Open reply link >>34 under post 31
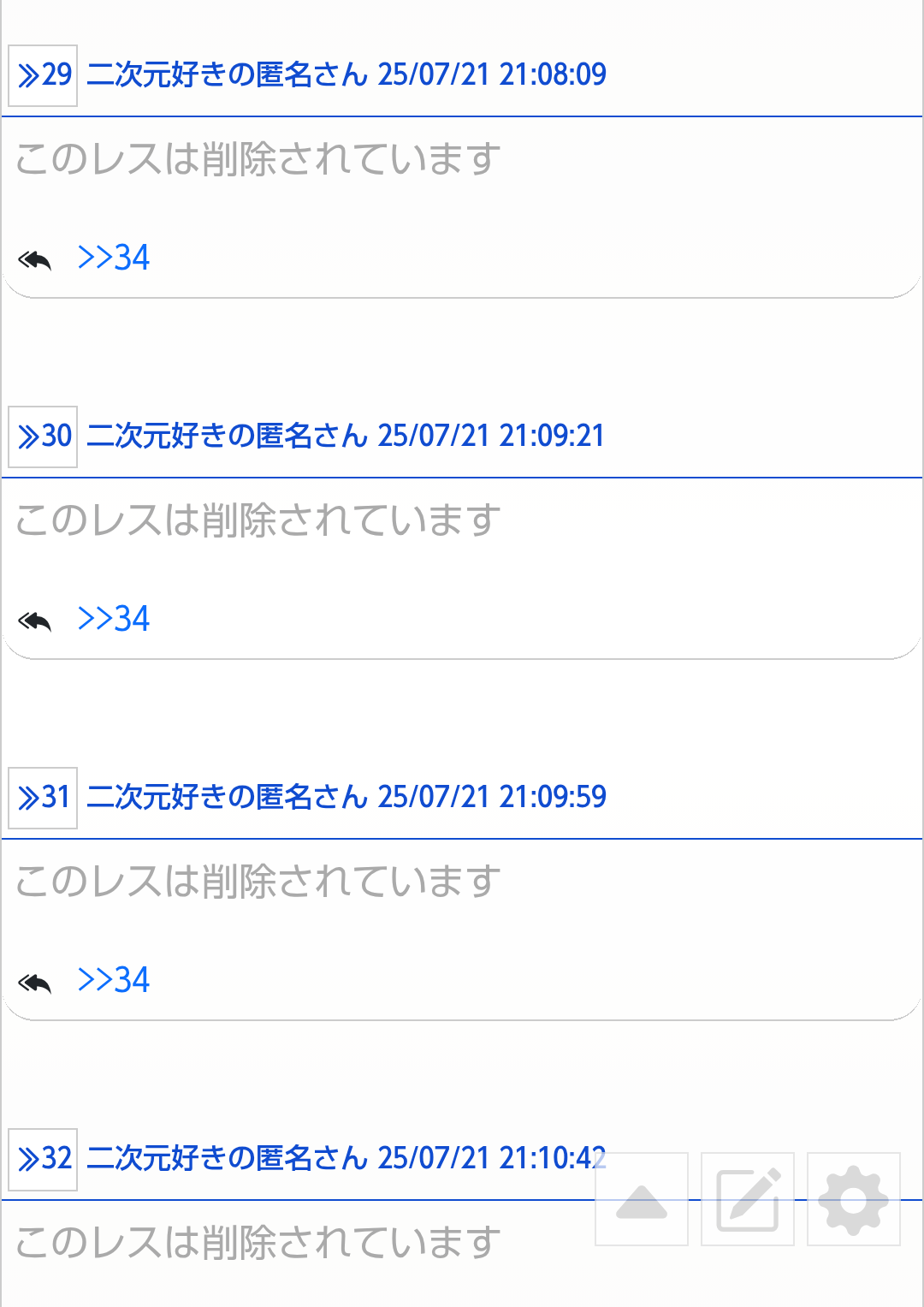The width and height of the screenshot is (924, 1307). click(x=113, y=980)
